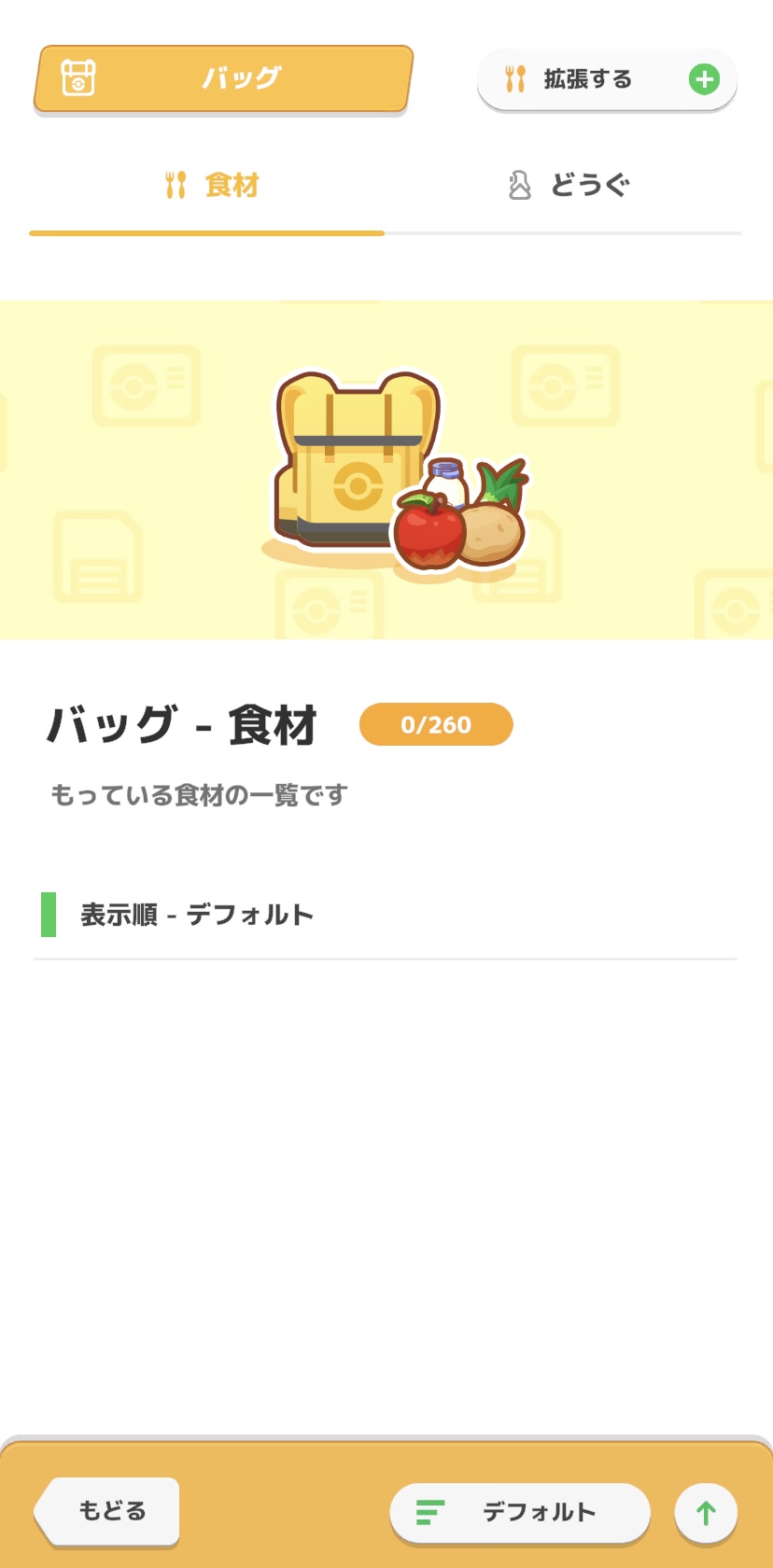Go back with the もどる button
The height and width of the screenshot is (1568, 773).
(x=108, y=1511)
